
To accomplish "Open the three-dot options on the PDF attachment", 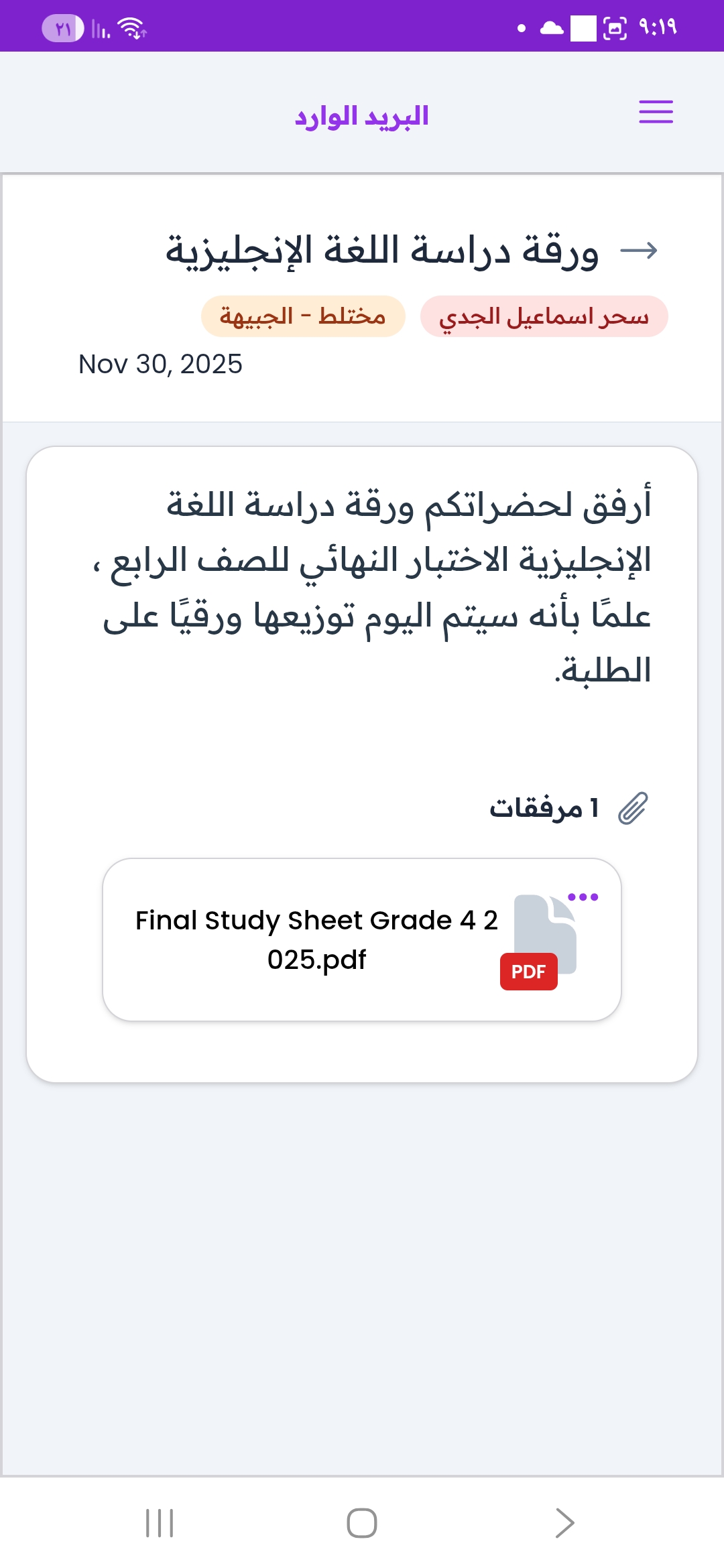I will pyautogui.click(x=583, y=897).
